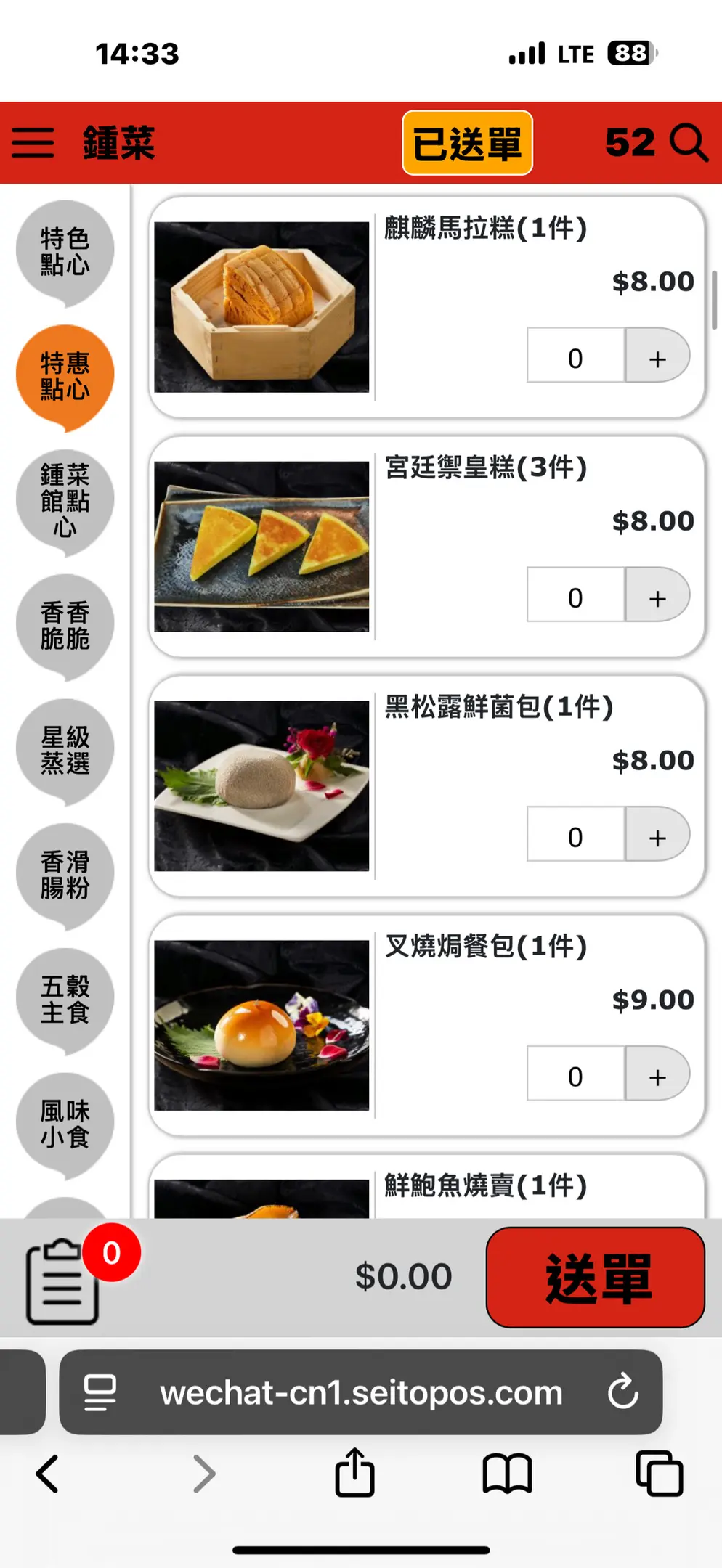
Task: Open the hamburger menu
Action: (33, 142)
